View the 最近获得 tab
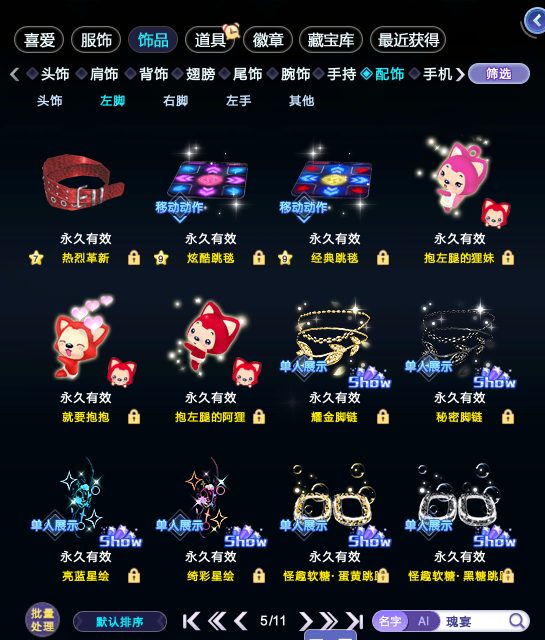 (408, 40)
